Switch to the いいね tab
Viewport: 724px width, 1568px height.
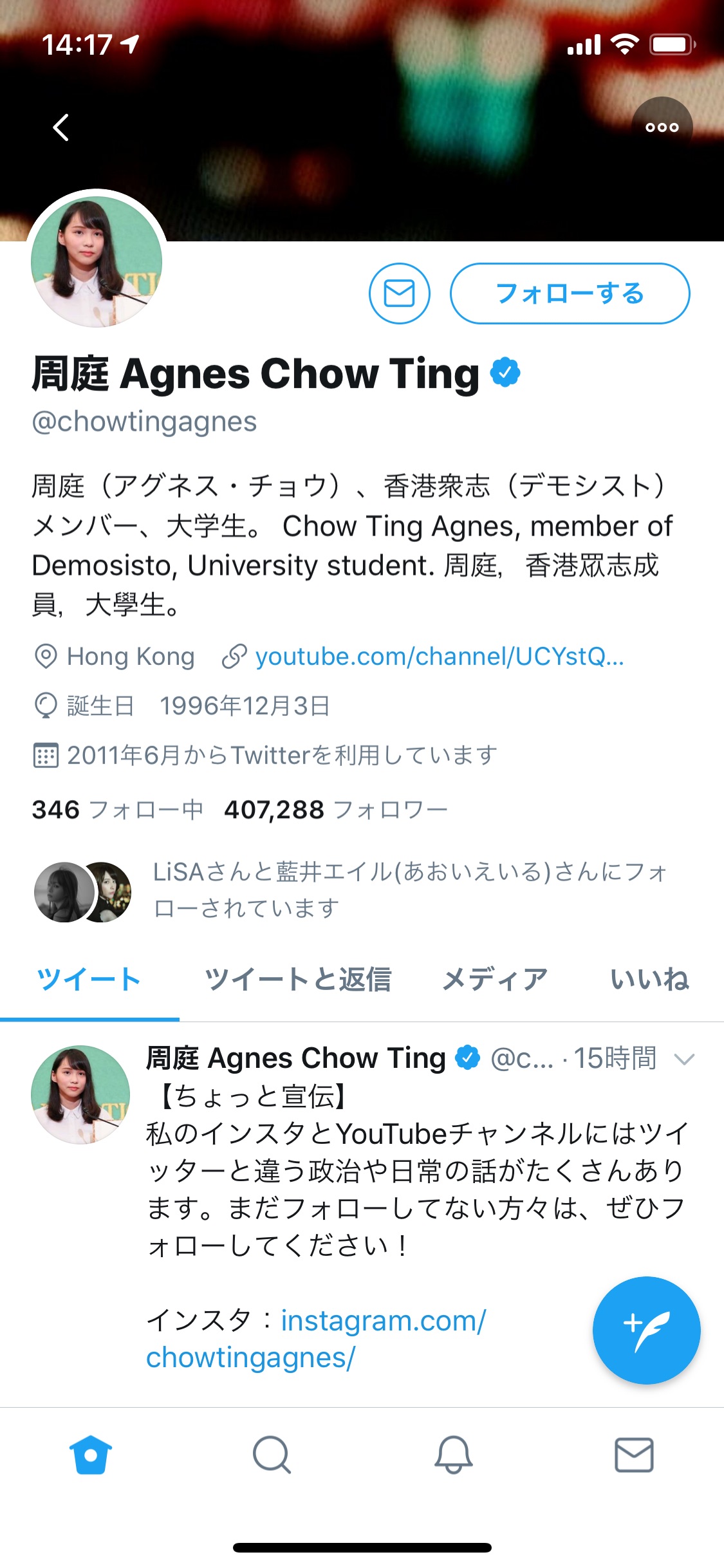click(x=650, y=980)
